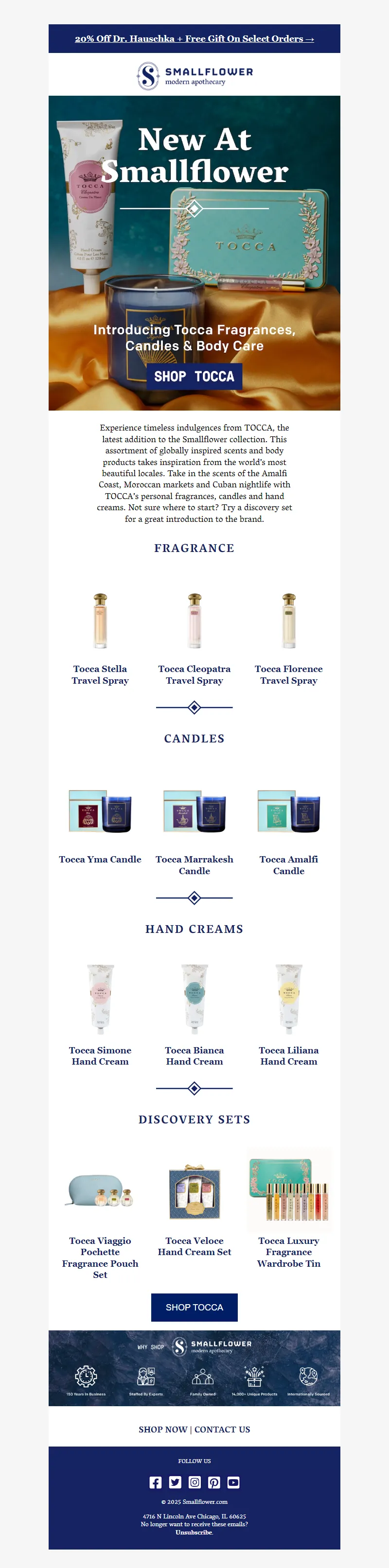Open Tocca Amalfi Candle
Screen dimensions: 389x1568
coord(288,864)
